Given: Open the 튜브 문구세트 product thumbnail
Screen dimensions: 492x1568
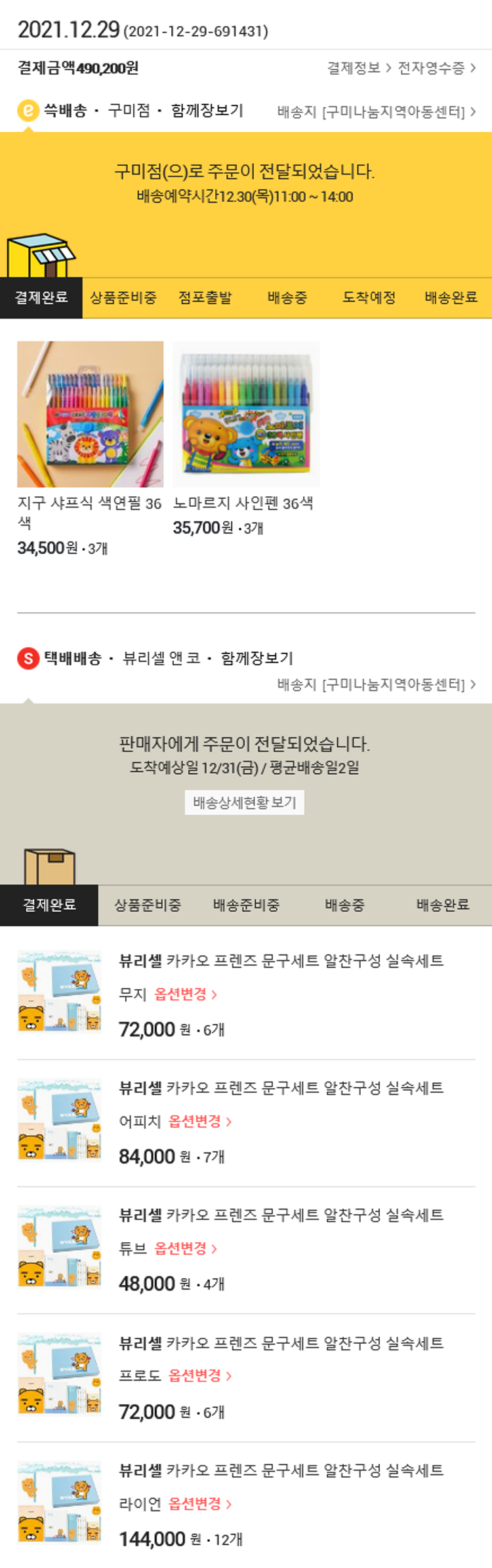Looking at the screenshot, I should [x=60, y=1245].
